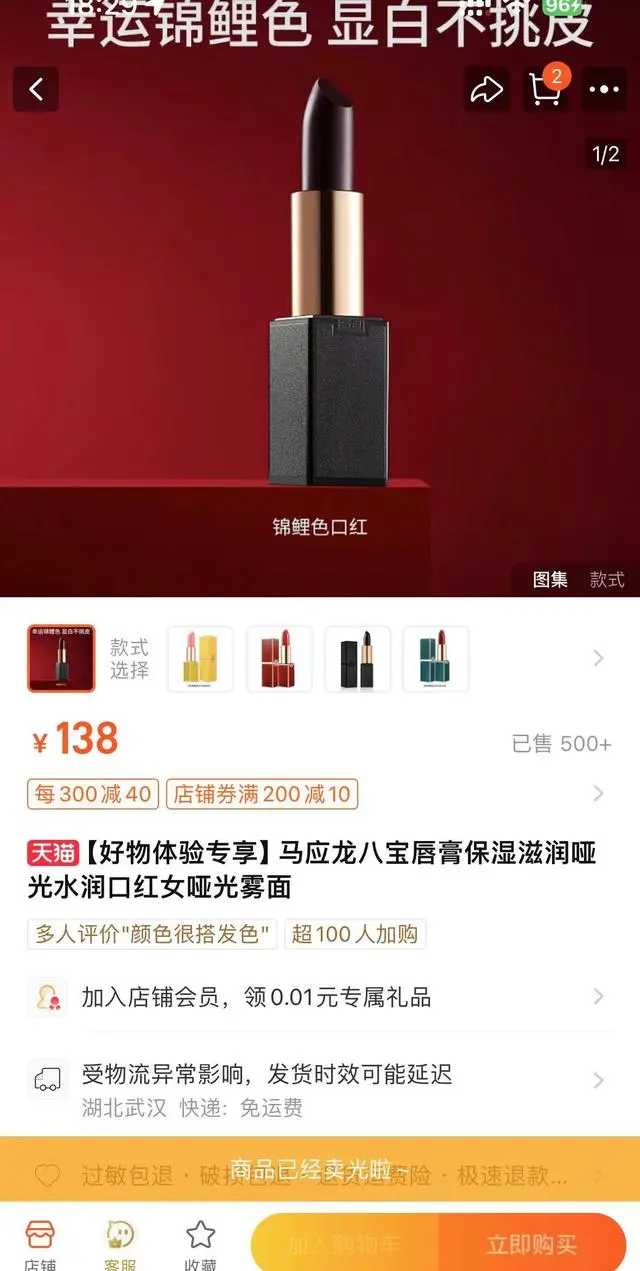Open the three-dot overflow menu
Image resolution: width=640 pixels, height=1271 pixels.
click(604, 90)
